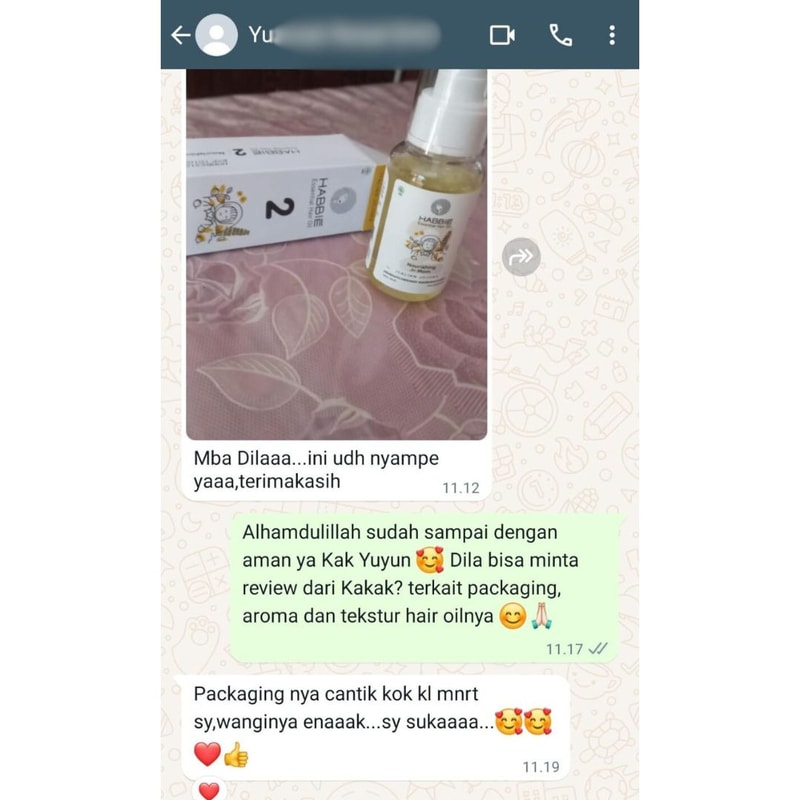800x800 pixels.
Task: Open the overflow menu
Action: click(x=611, y=35)
